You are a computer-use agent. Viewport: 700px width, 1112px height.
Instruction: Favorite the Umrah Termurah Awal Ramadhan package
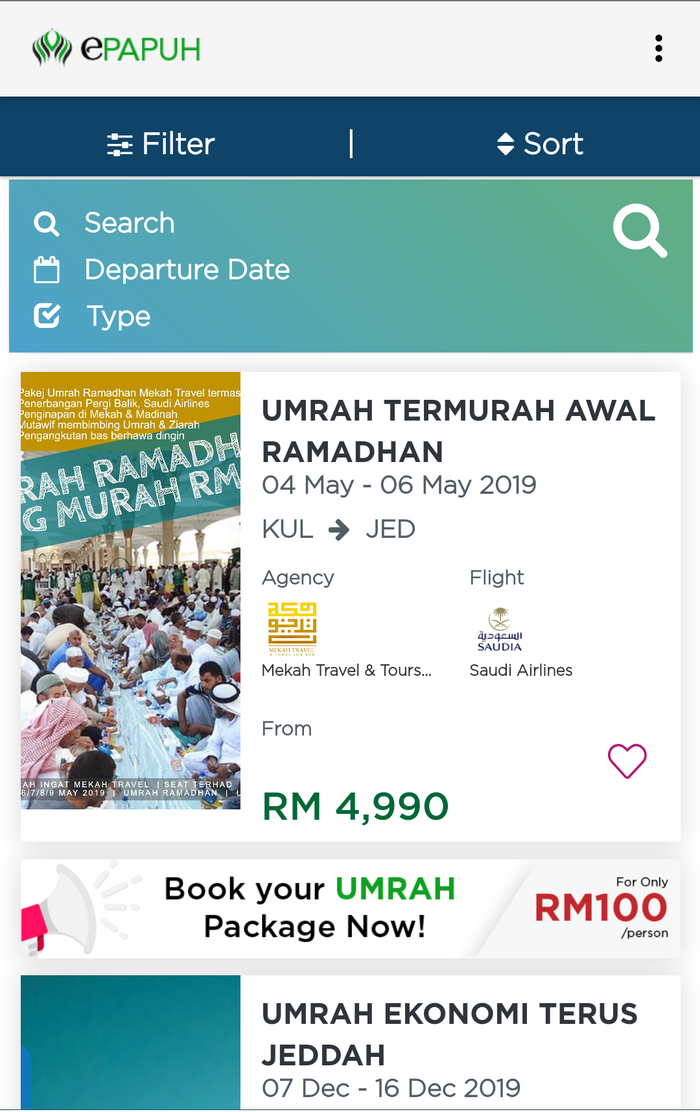627,761
